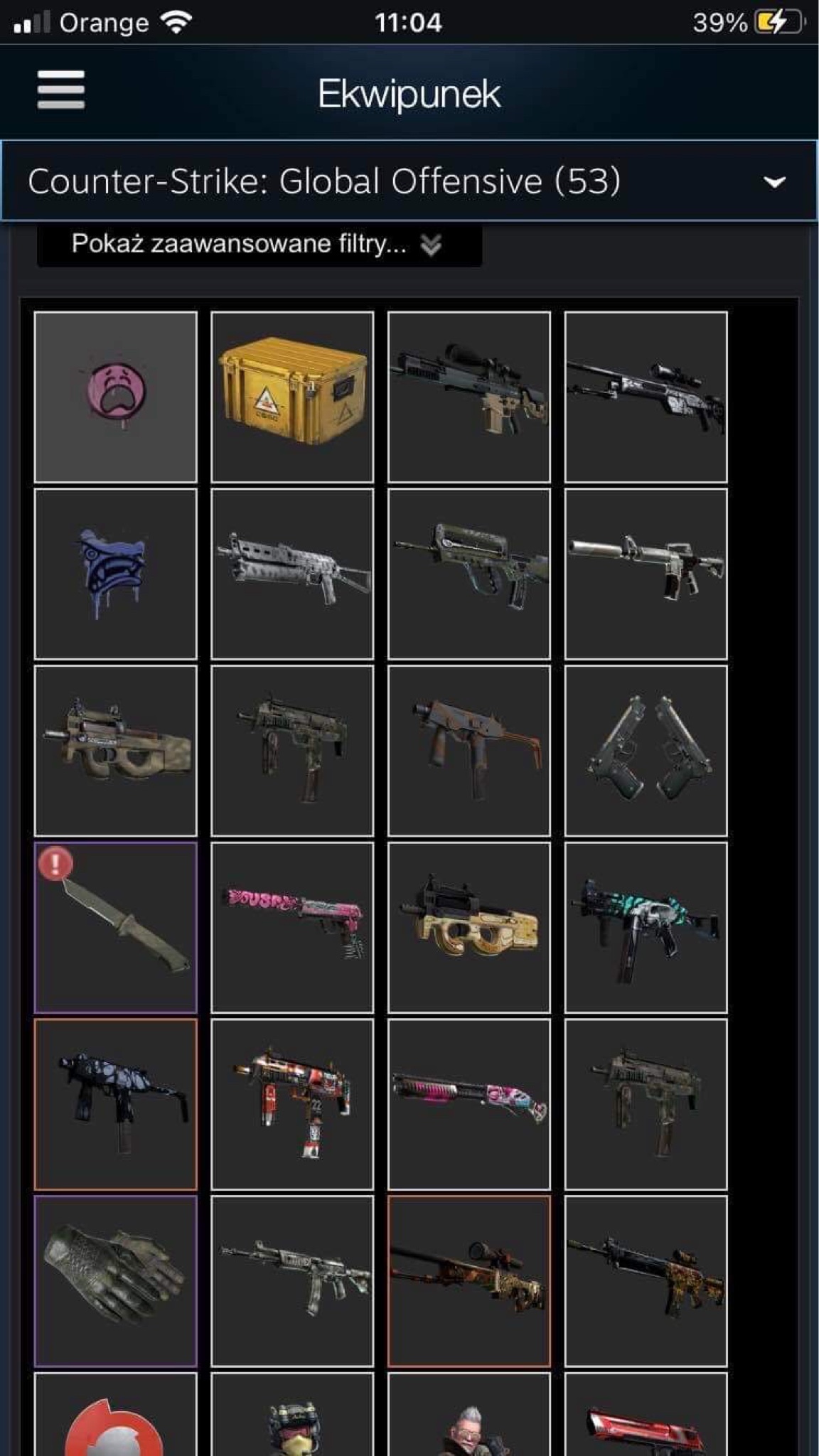The image size is (819, 1456).
Task: Open the pink sawed-off shotgun item
Action: coord(469,1104)
